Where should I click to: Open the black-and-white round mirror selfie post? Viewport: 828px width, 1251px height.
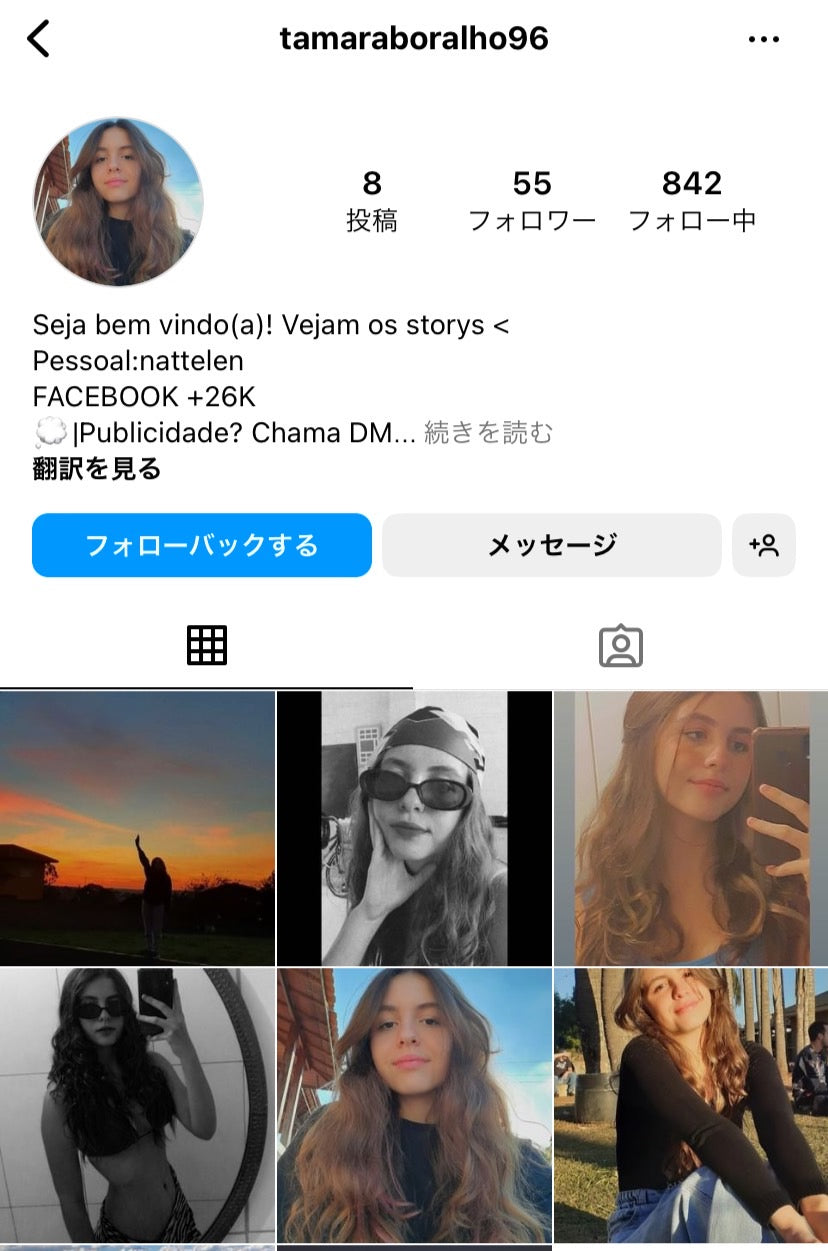coord(137,1105)
